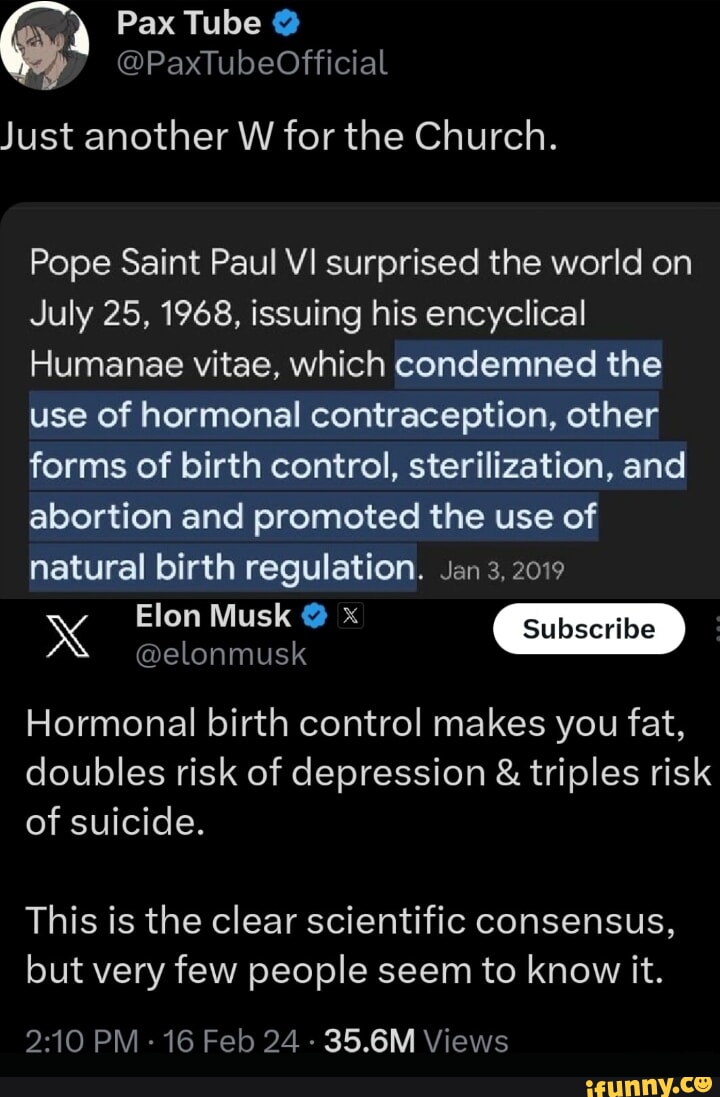Select the Attack on Titan avatar image
This screenshot has height=1097, width=720.
point(46,44)
